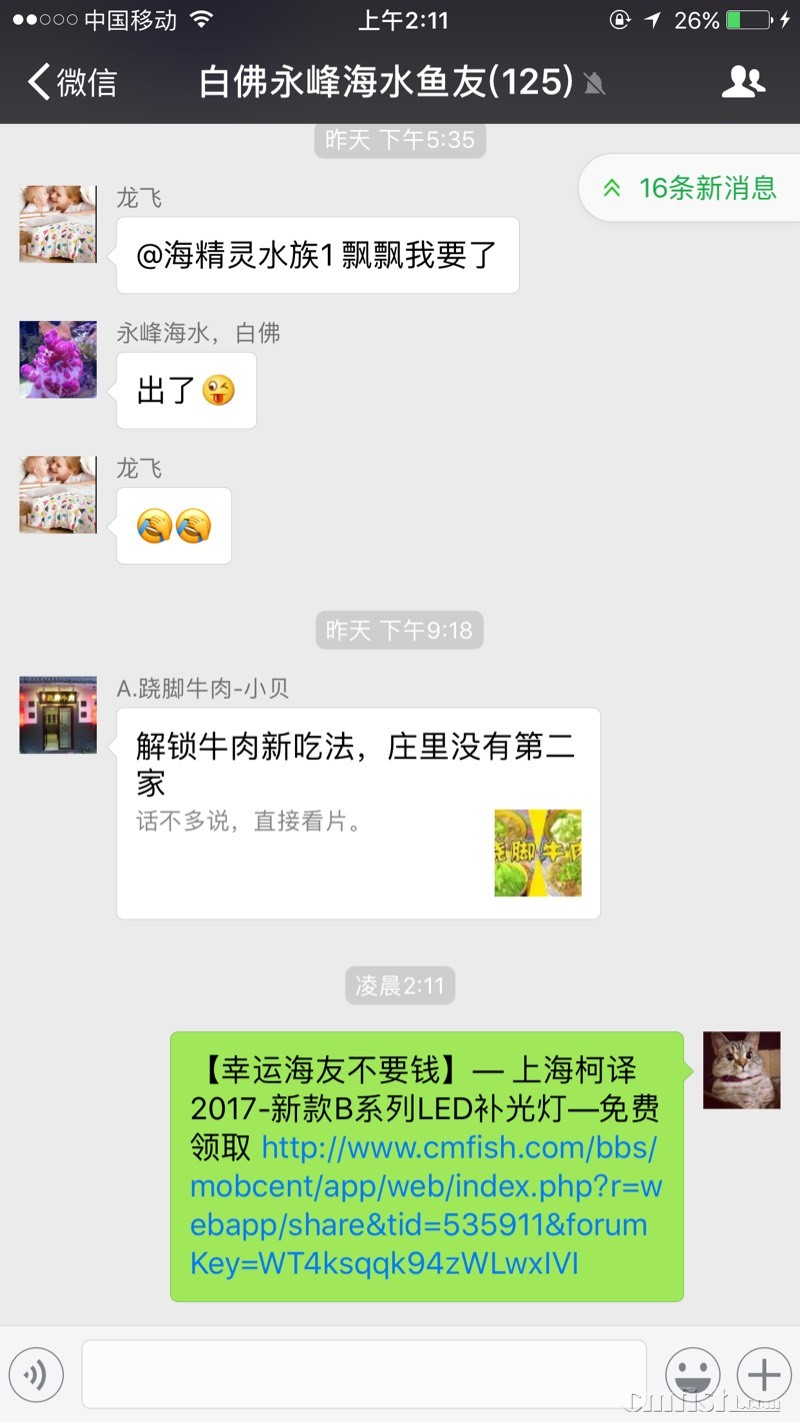Open the emoji sticker panel

click(x=693, y=1375)
